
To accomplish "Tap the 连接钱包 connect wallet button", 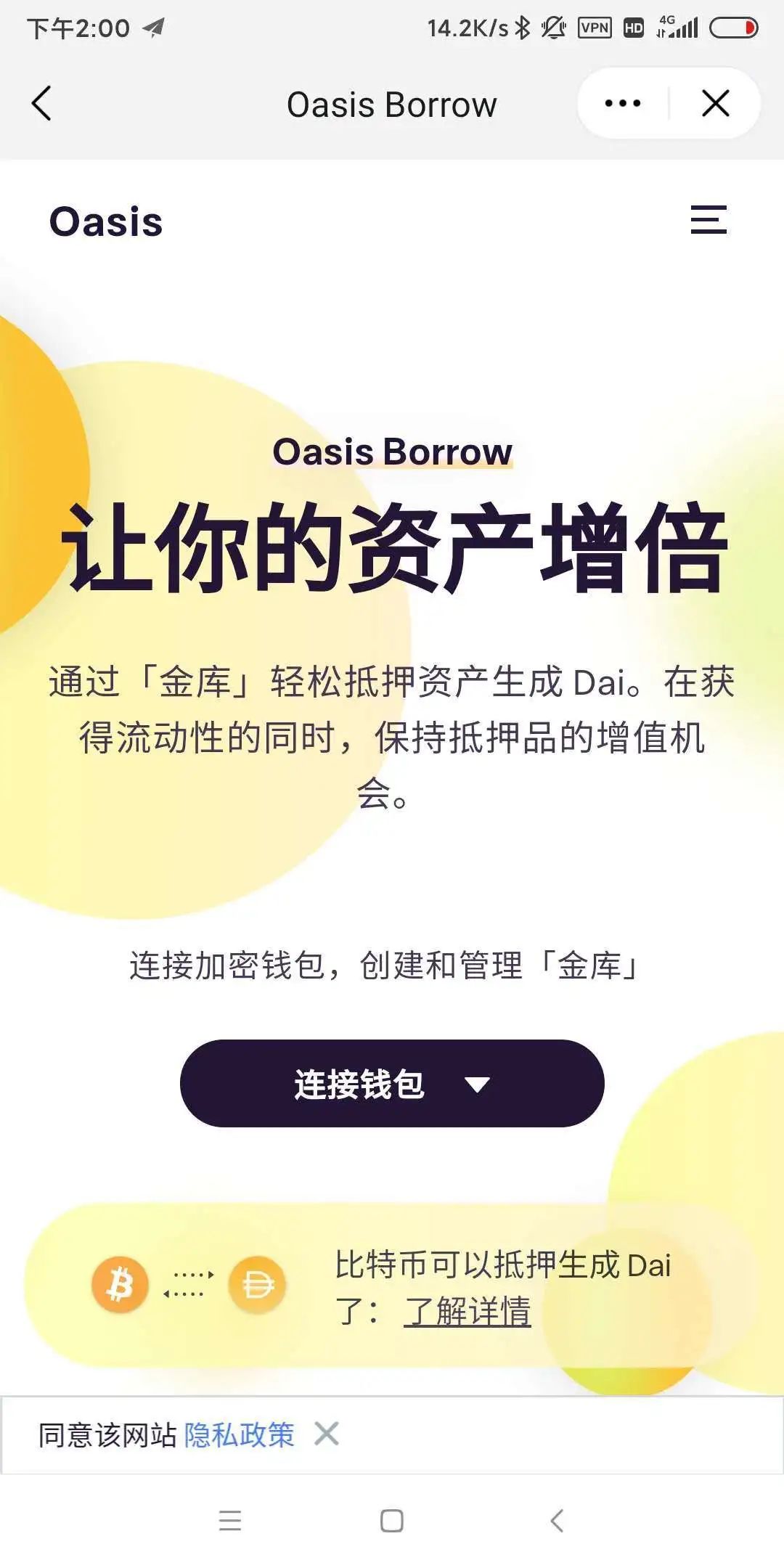I will click(x=392, y=1084).
